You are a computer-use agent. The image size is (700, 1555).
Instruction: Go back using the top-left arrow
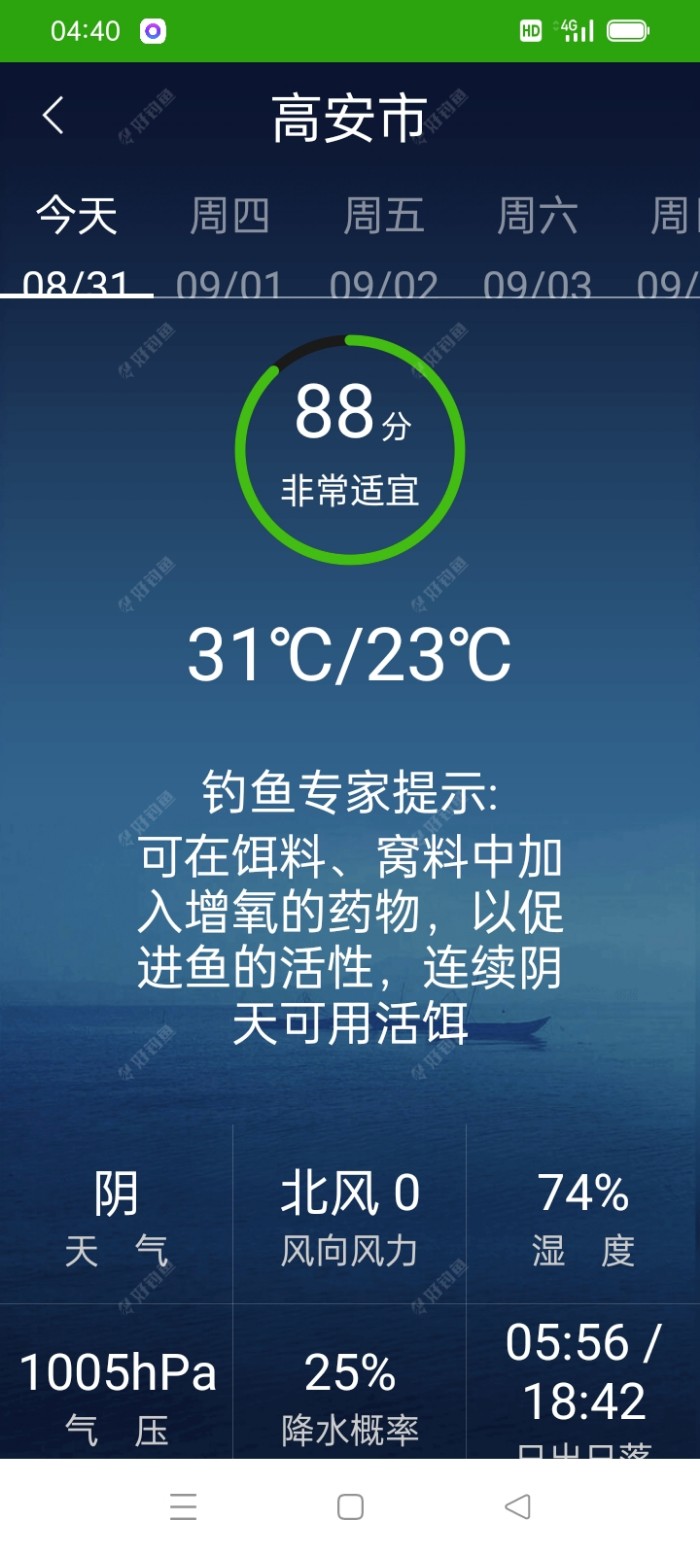coord(53,116)
